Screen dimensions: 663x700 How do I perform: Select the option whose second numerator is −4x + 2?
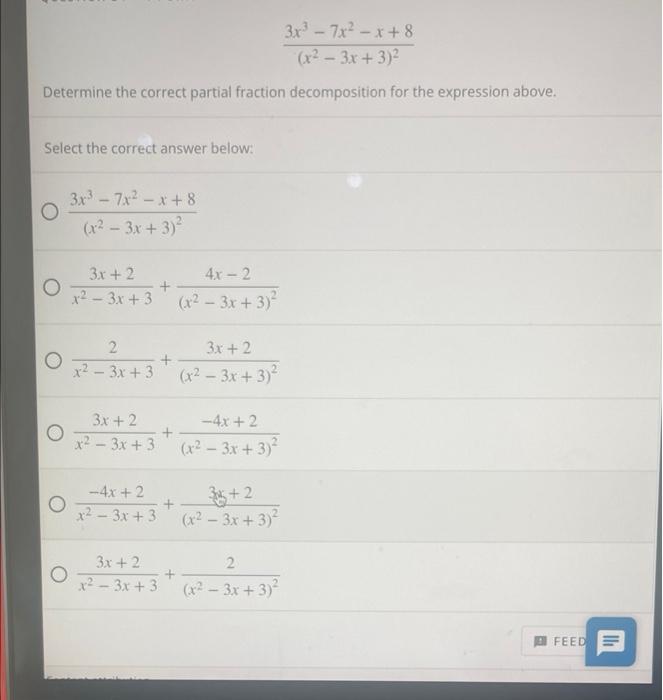tap(55, 433)
